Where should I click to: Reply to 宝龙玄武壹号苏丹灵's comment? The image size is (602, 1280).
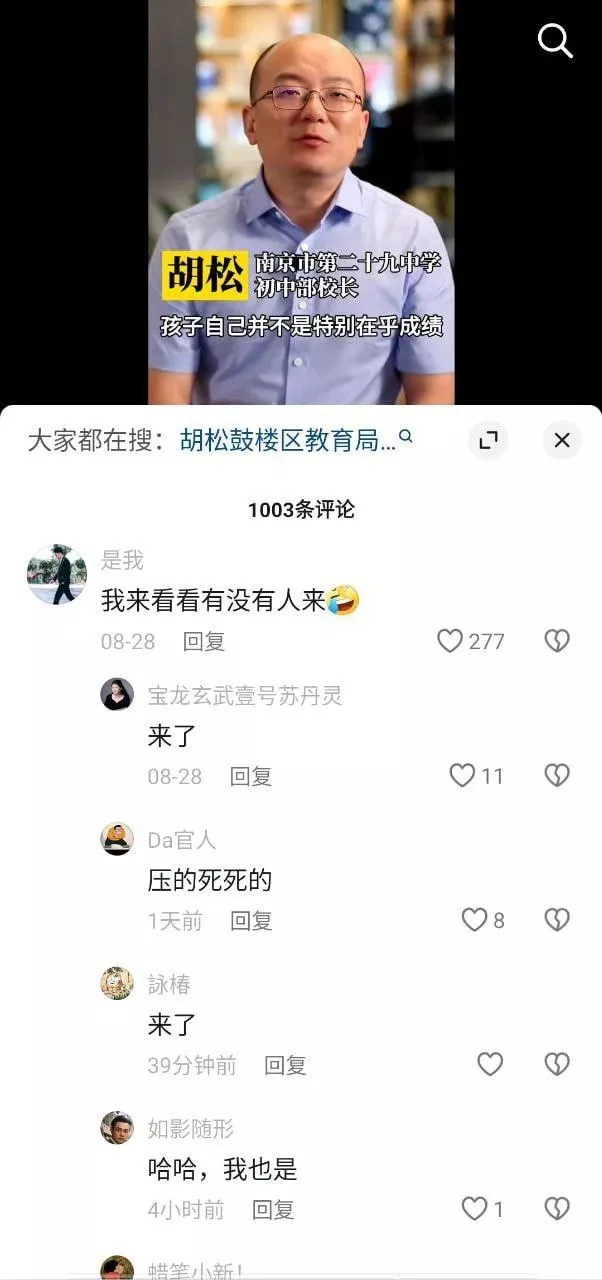click(251, 776)
